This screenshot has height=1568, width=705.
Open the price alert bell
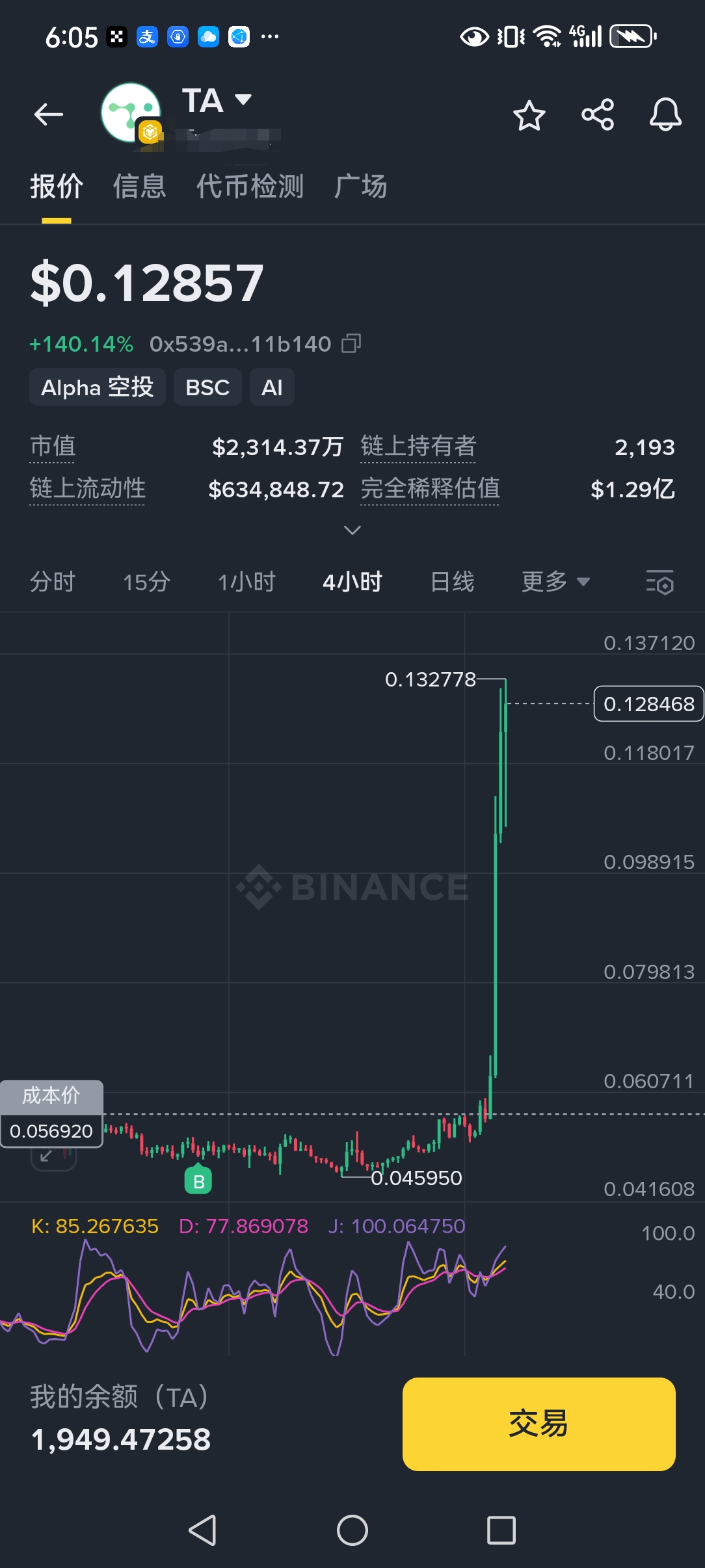click(665, 115)
